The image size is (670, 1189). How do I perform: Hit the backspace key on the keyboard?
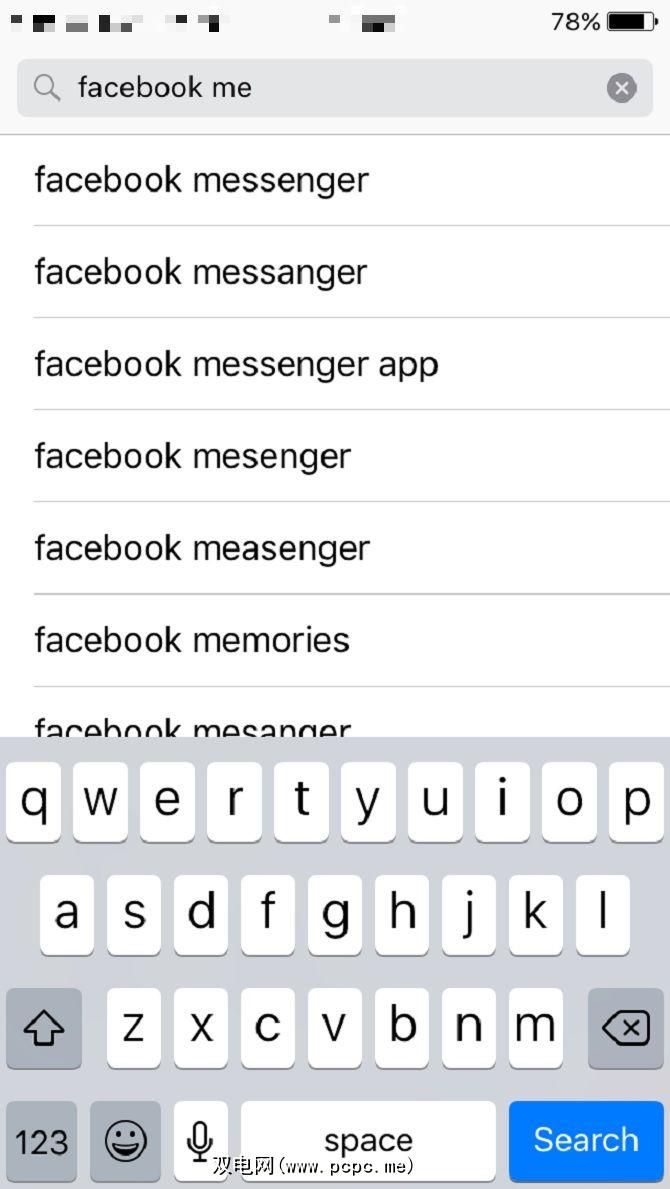pos(626,1028)
